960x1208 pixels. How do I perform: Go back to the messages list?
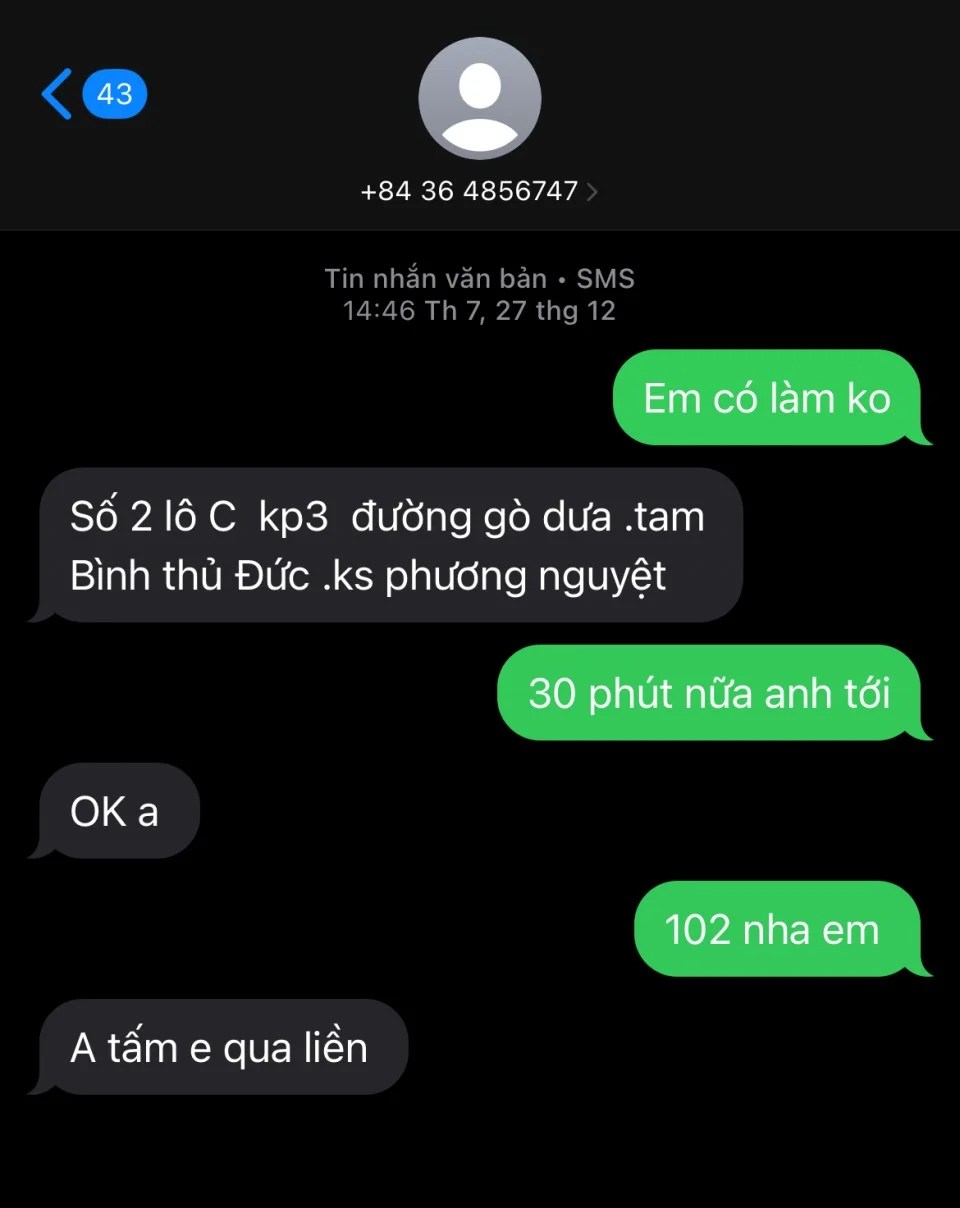tap(60, 94)
